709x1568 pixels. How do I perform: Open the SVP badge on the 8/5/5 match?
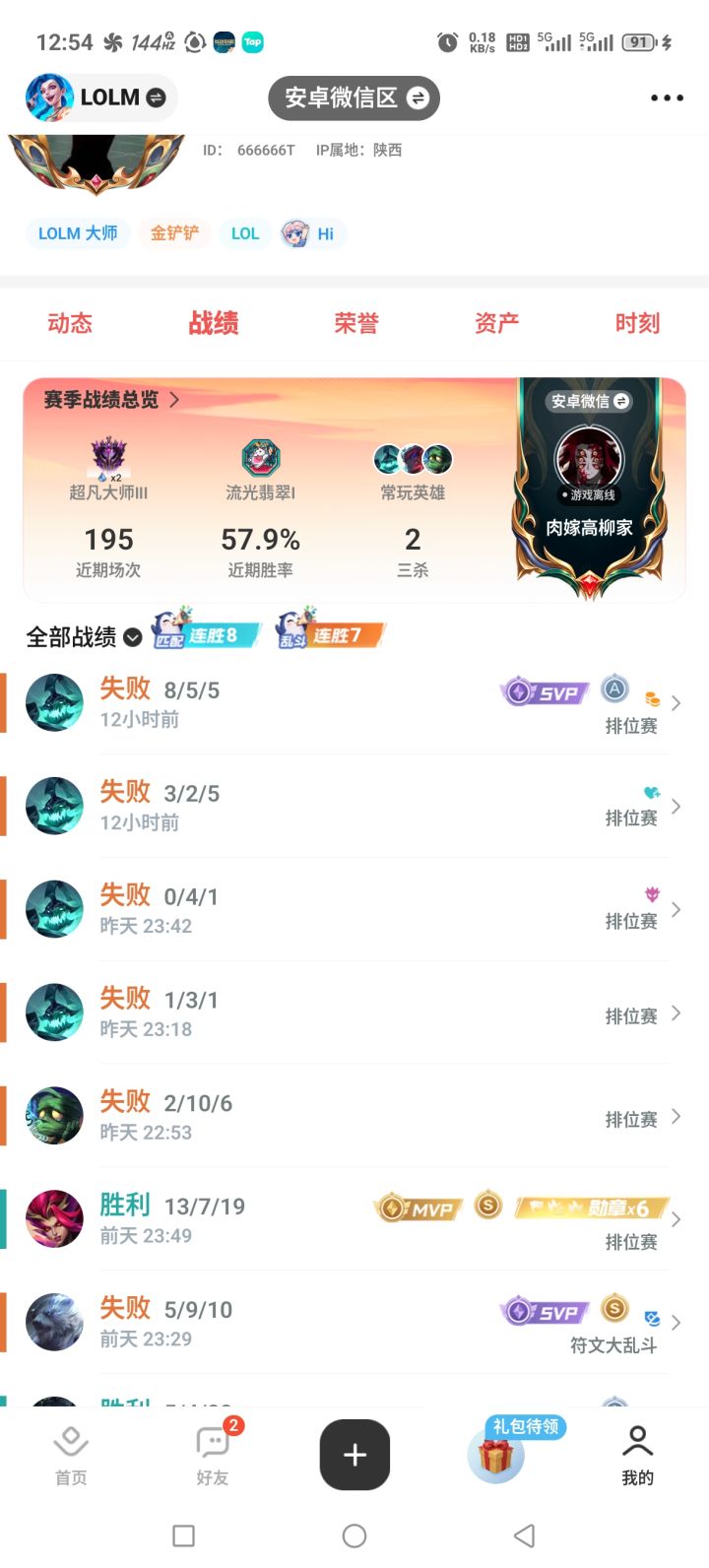tap(541, 690)
